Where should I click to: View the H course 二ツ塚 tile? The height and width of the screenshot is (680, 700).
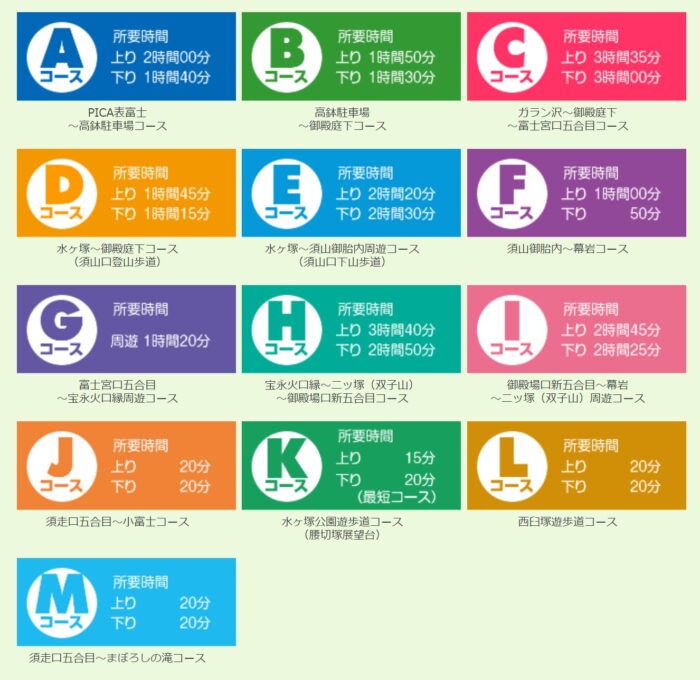click(351, 329)
